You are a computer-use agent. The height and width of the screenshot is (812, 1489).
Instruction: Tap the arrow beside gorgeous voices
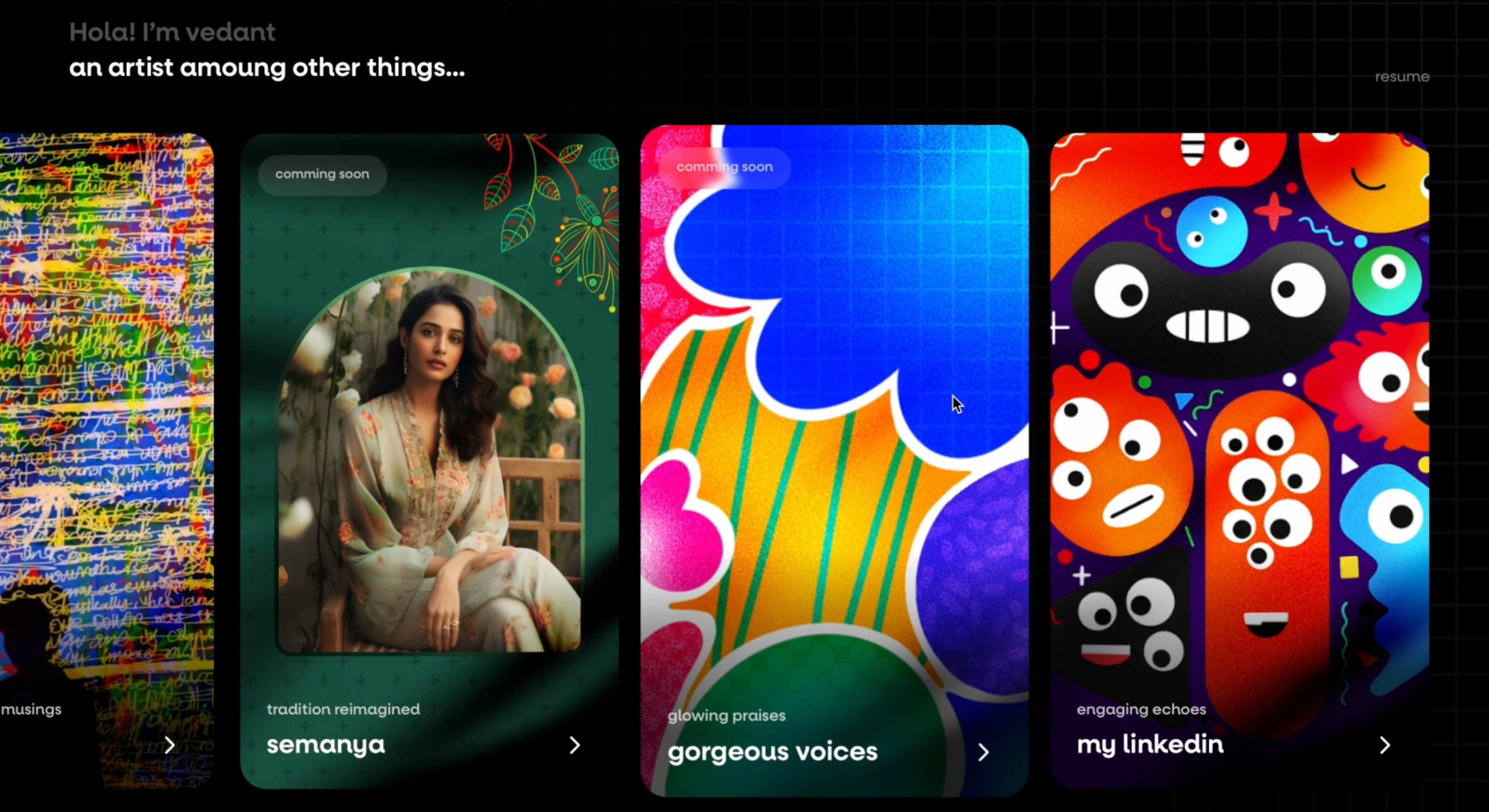point(983,752)
